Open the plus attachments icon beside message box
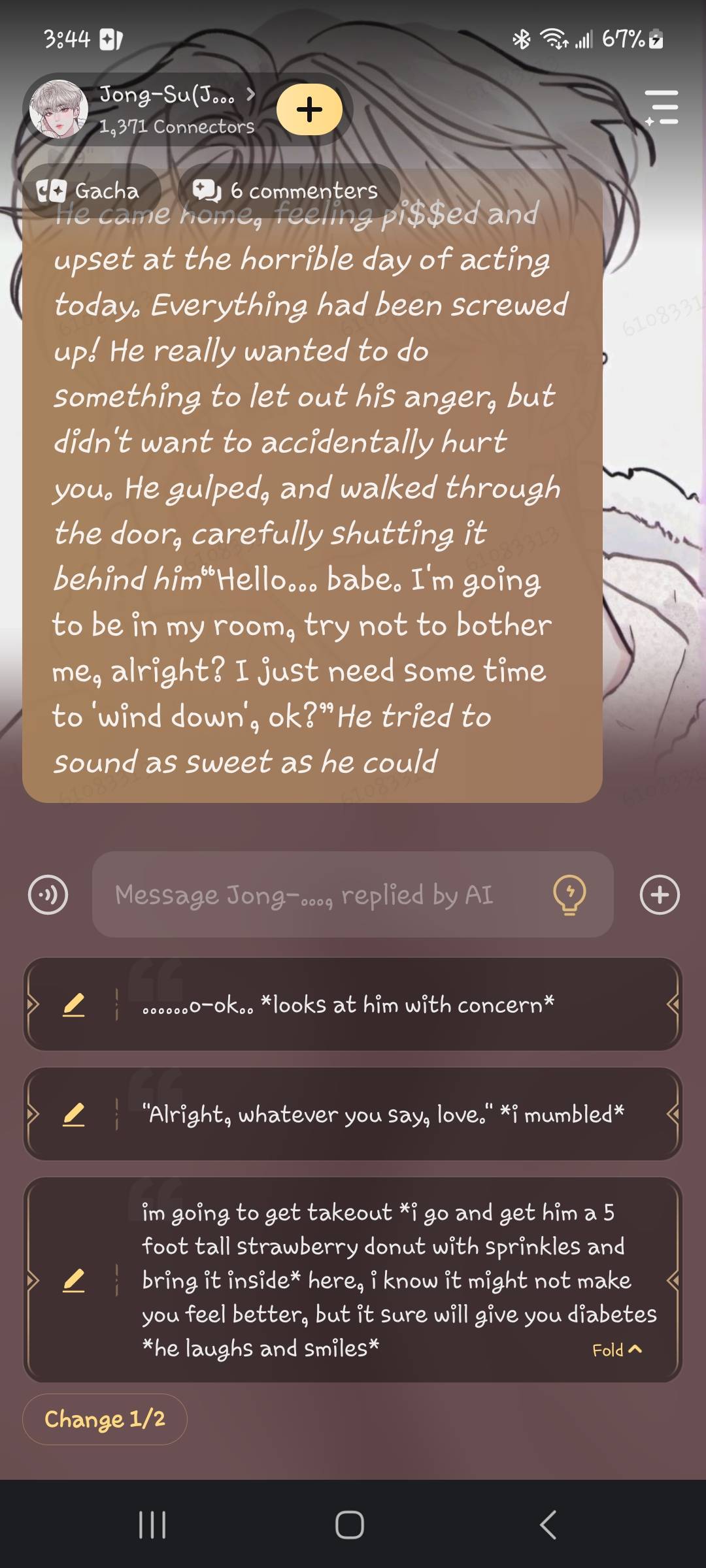Image resolution: width=706 pixels, height=1568 pixels. tap(659, 894)
